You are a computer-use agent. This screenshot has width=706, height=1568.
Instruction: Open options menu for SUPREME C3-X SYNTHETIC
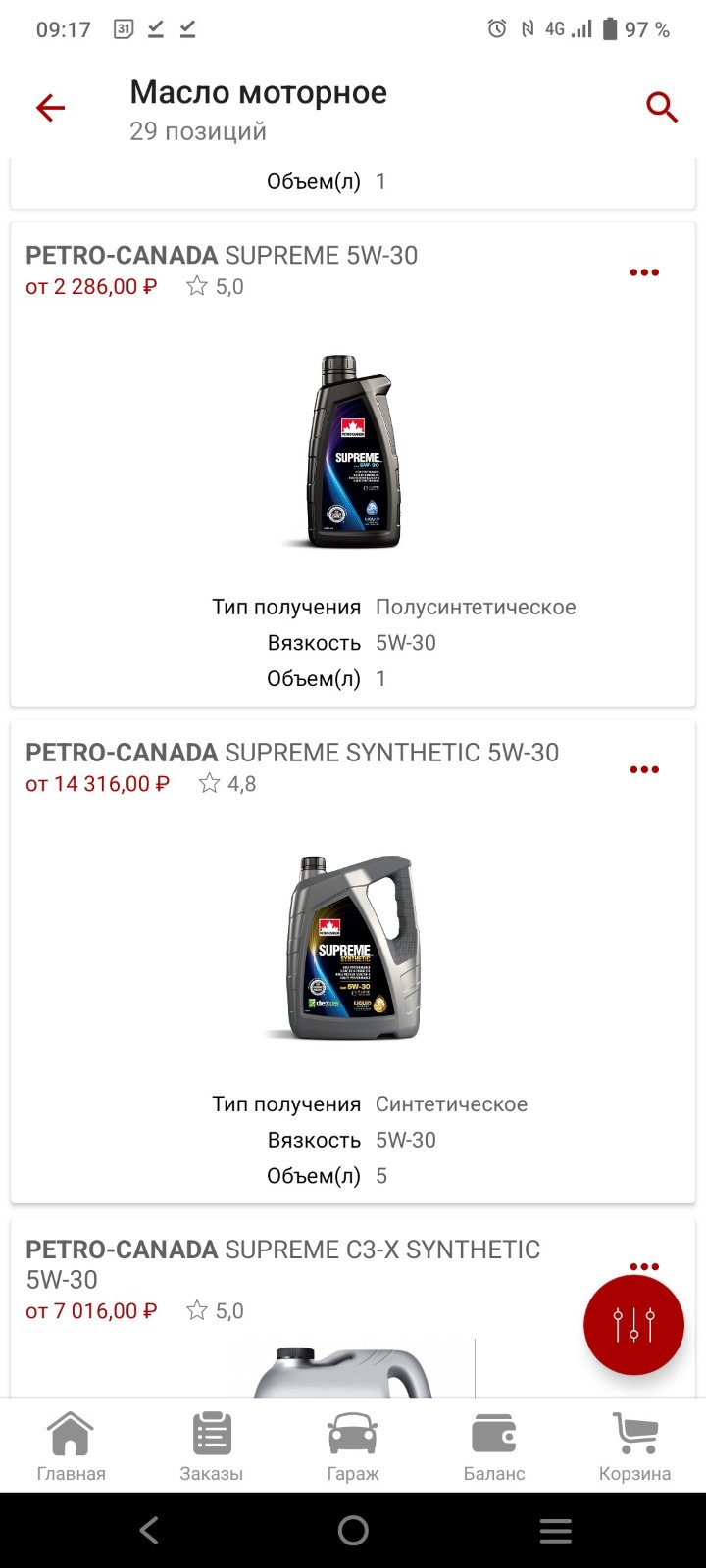(x=644, y=1265)
